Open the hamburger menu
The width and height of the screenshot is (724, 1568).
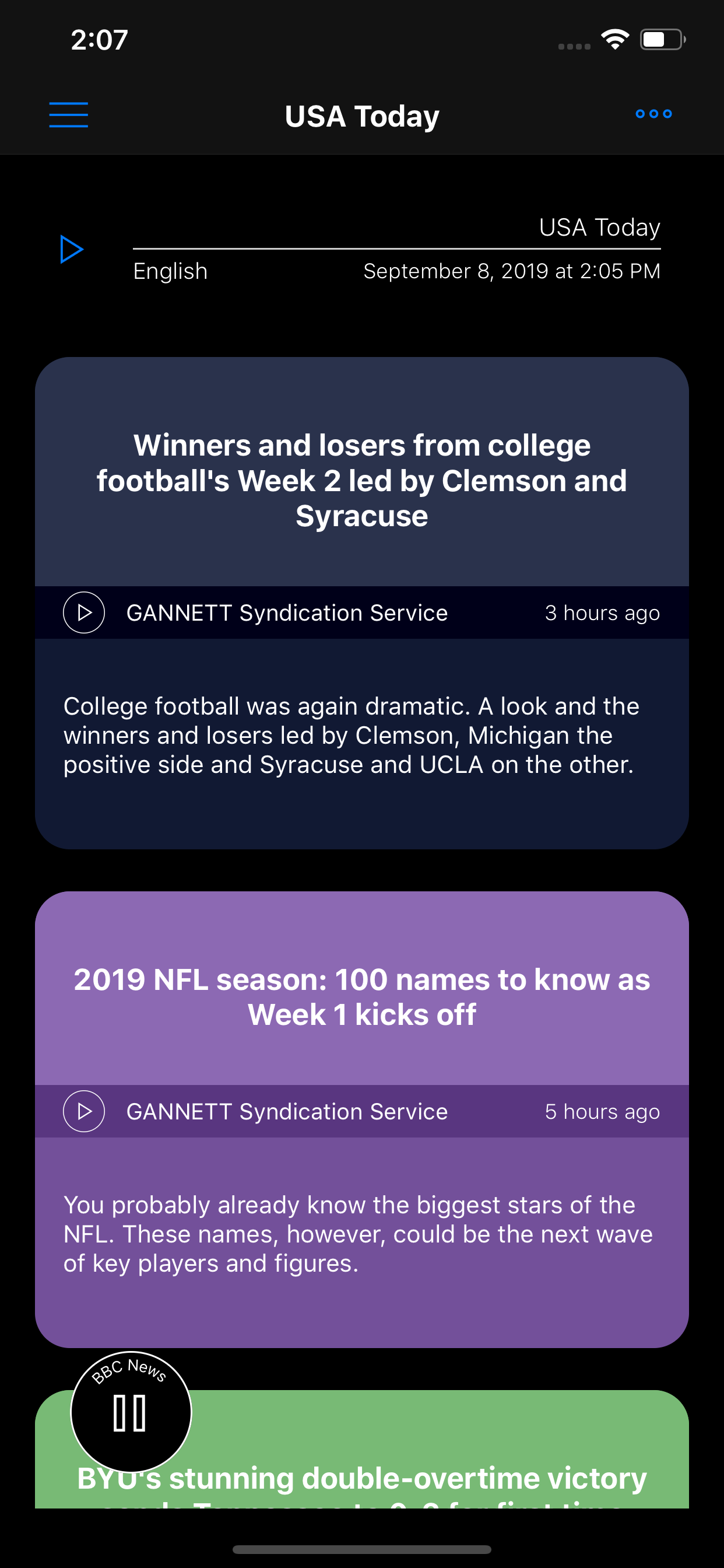coord(68,114)
